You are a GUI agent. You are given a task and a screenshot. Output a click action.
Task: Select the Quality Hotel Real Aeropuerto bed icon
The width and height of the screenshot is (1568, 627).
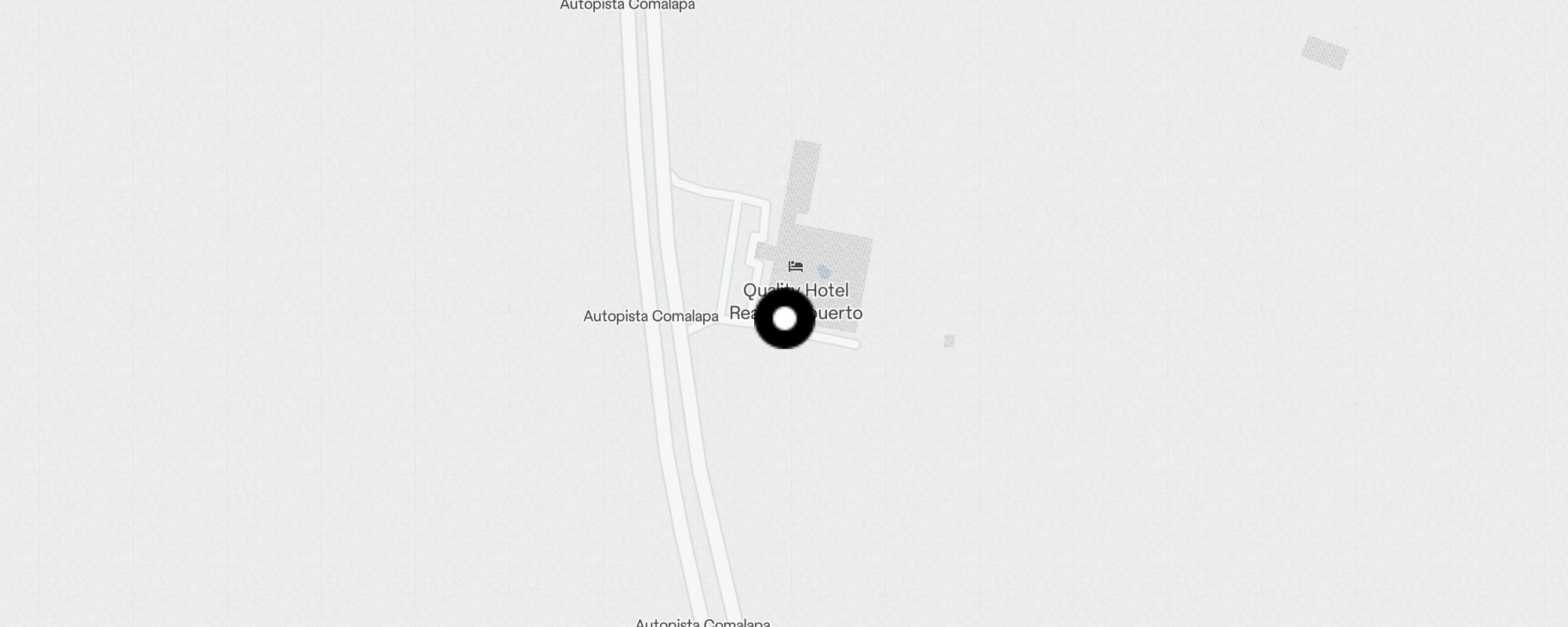pyautogui.click(x=796, y=266)
